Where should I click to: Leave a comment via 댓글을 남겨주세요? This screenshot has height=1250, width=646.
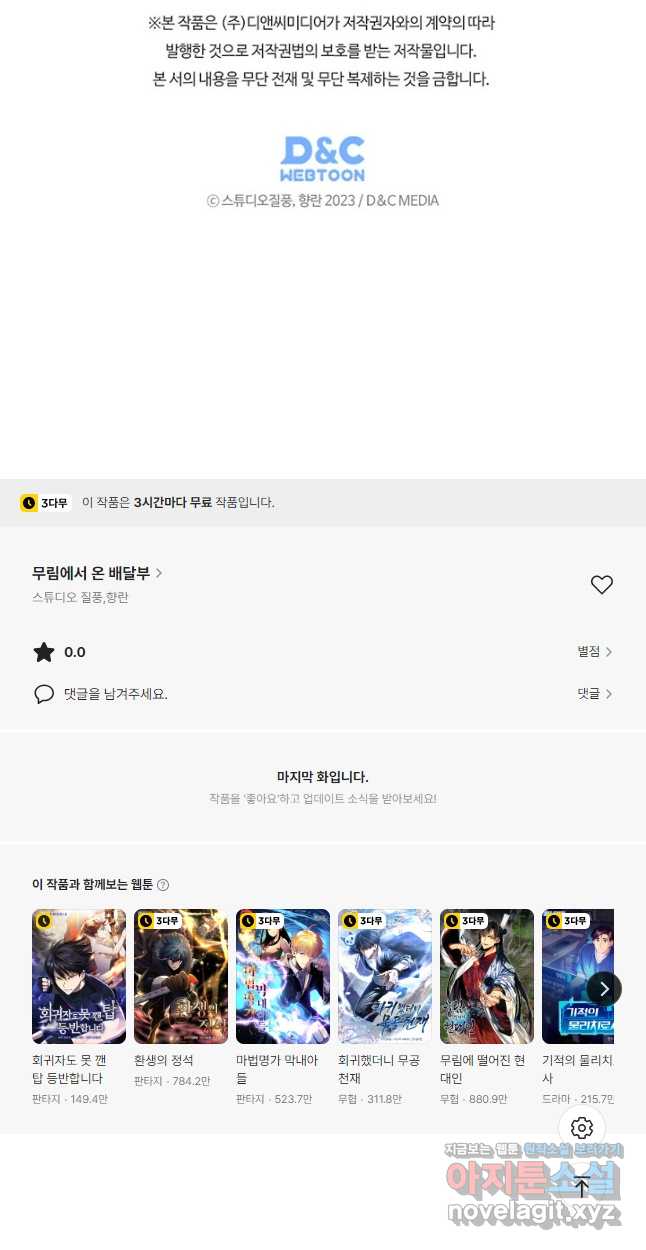click(115, 693)
